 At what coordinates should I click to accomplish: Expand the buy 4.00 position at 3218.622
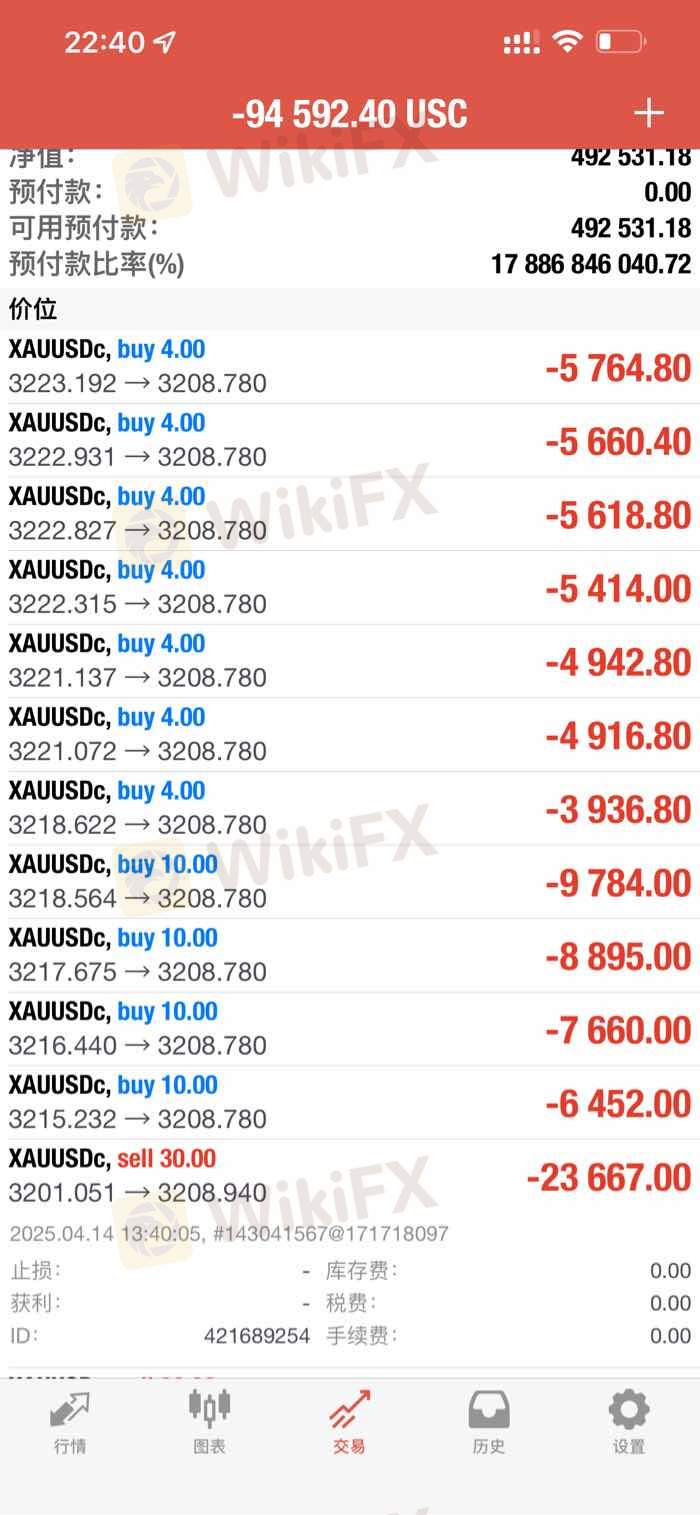click(350, 808)
